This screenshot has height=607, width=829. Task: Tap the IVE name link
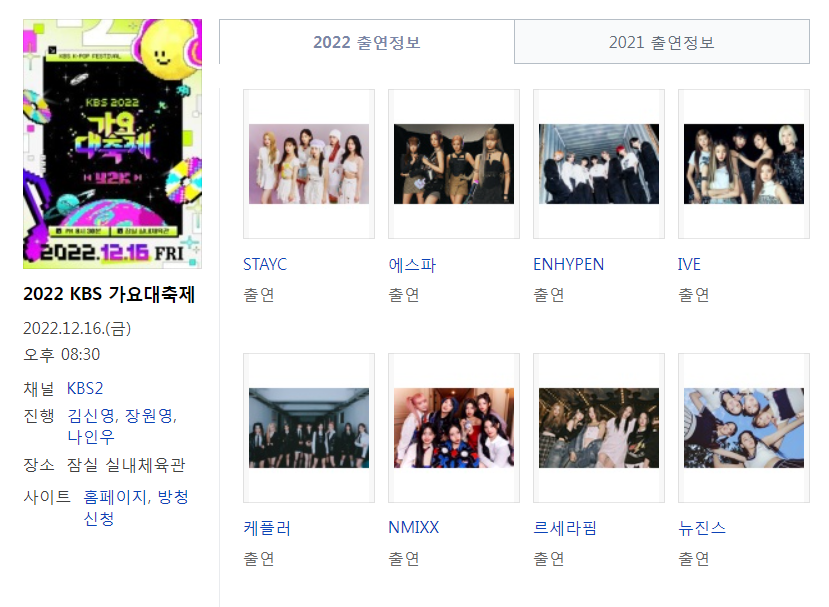pyautogui.click(x=689, y=265)
